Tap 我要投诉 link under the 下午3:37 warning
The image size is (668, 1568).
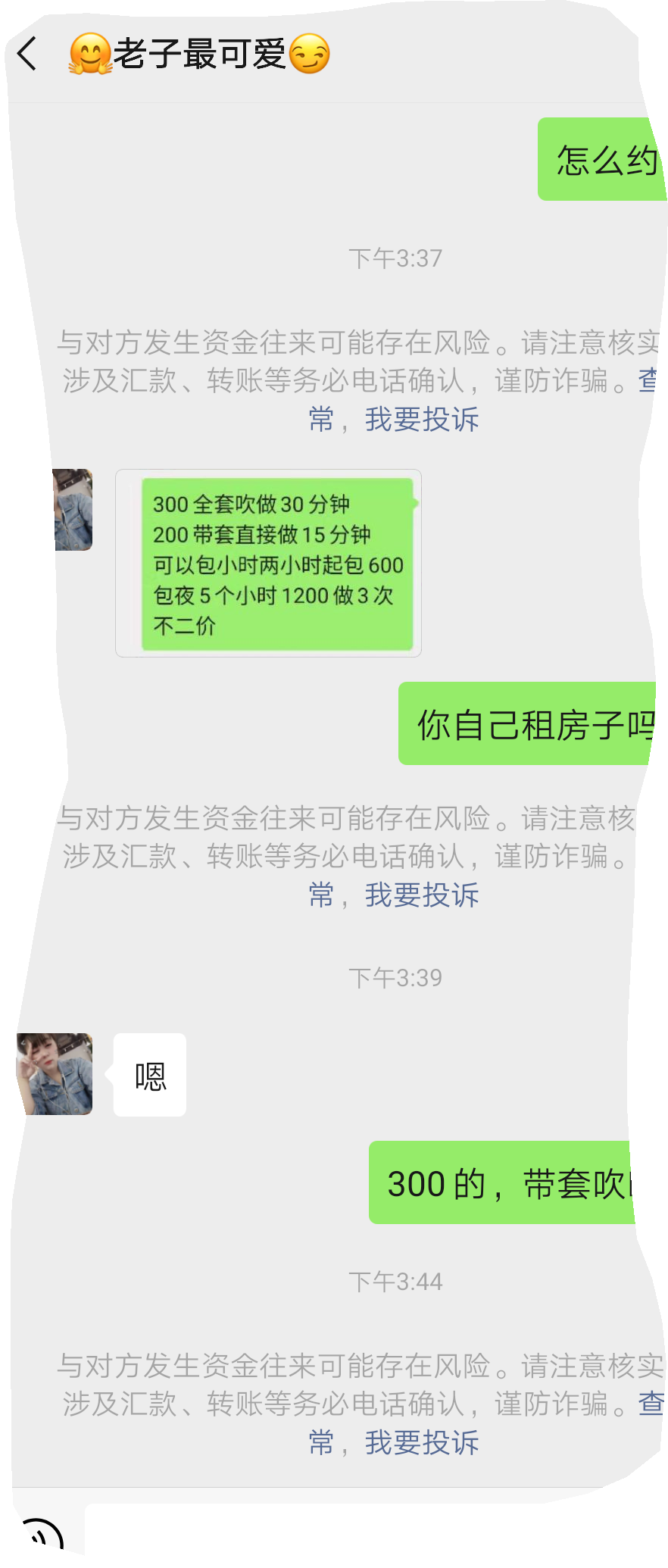click(x=421, y=419)
